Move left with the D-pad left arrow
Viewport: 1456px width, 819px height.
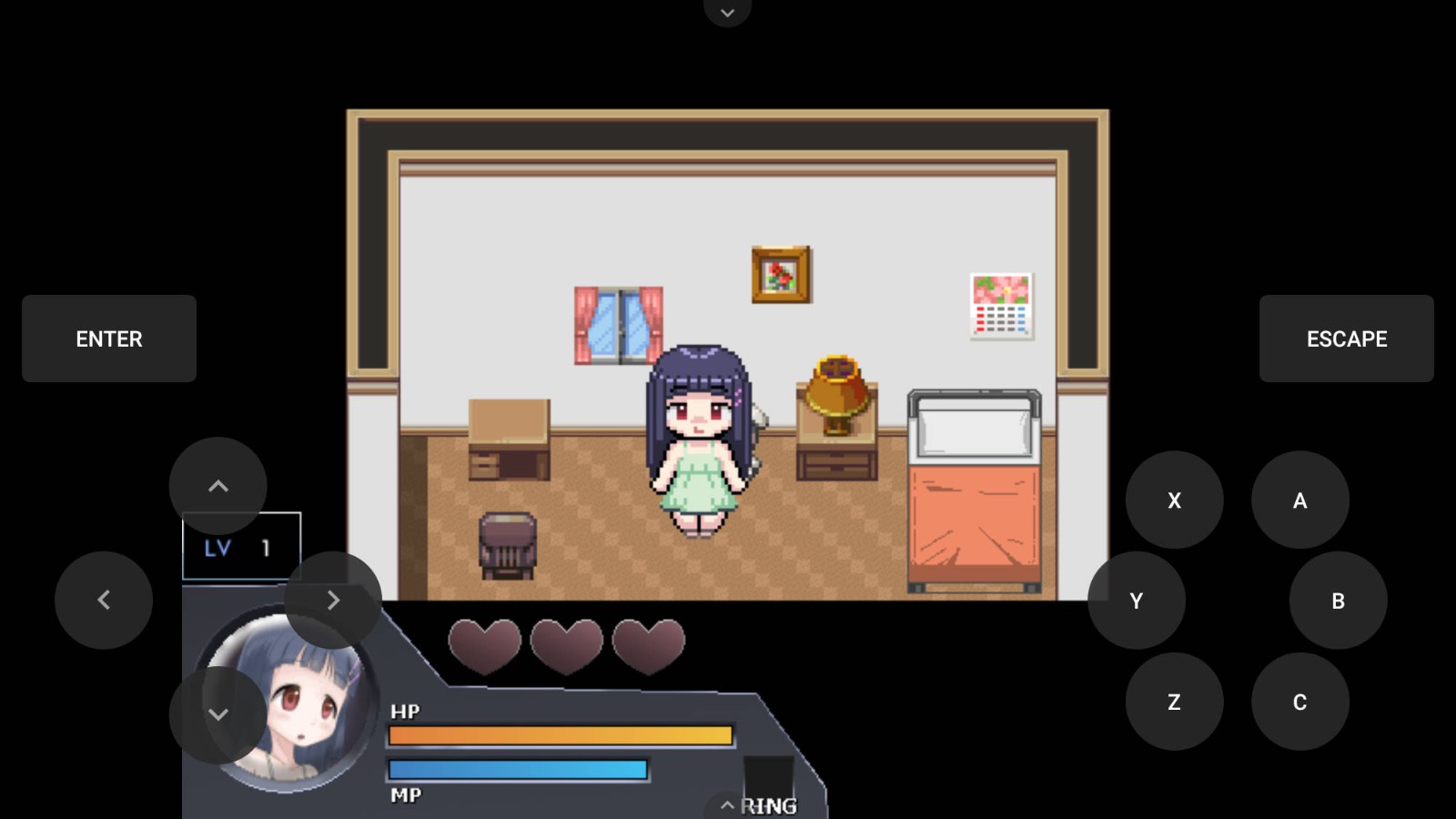[x=104, y=600]
